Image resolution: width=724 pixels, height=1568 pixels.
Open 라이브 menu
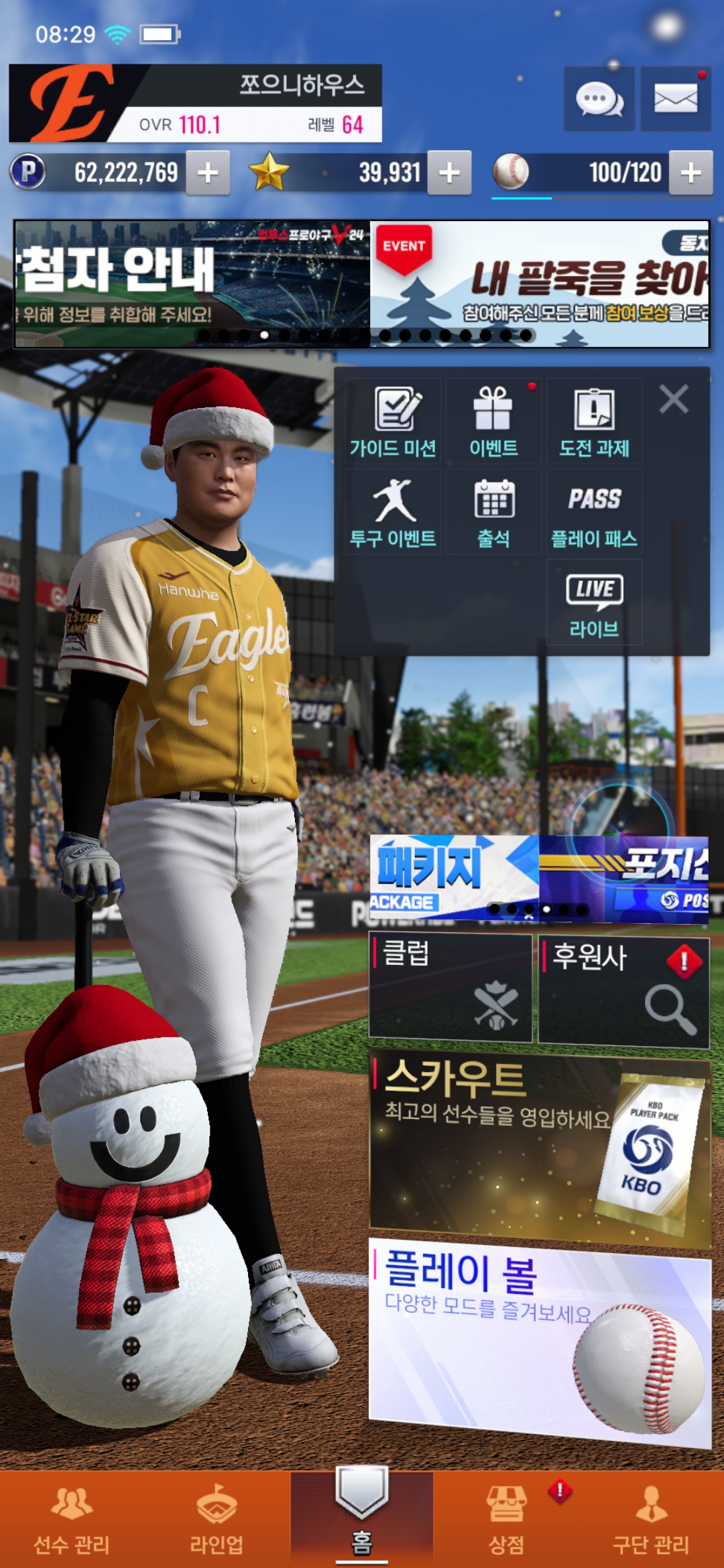point(594,602)
